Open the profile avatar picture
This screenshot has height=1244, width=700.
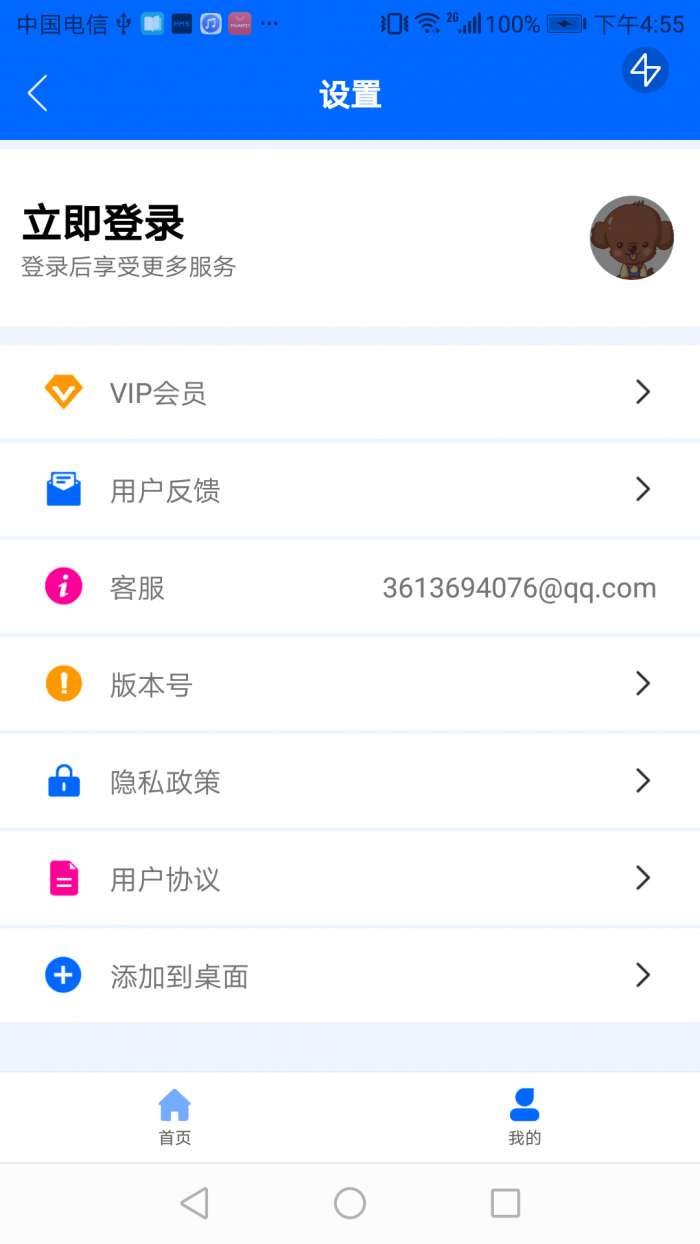tap(631, 238)
